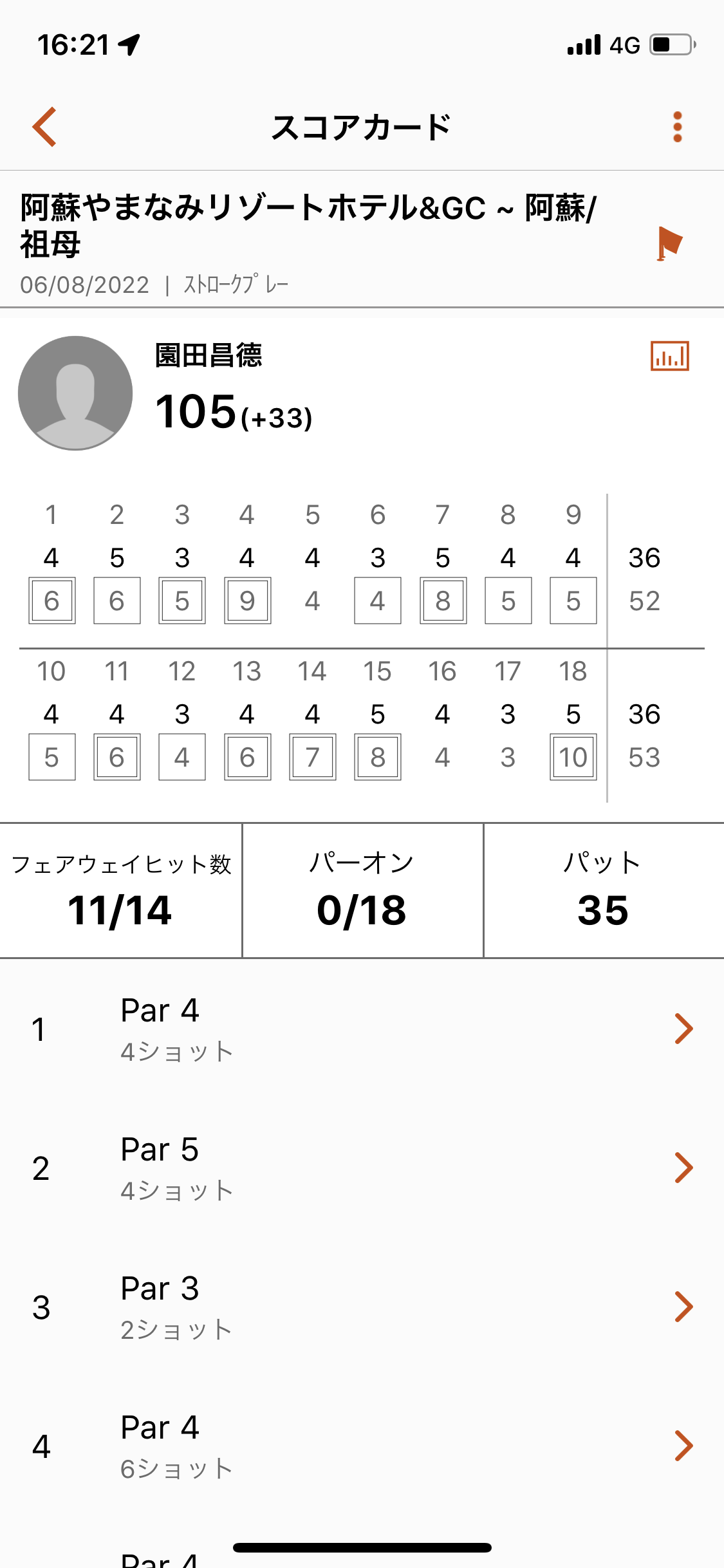Open hole 1 Par 4 details

(362, 1029)
